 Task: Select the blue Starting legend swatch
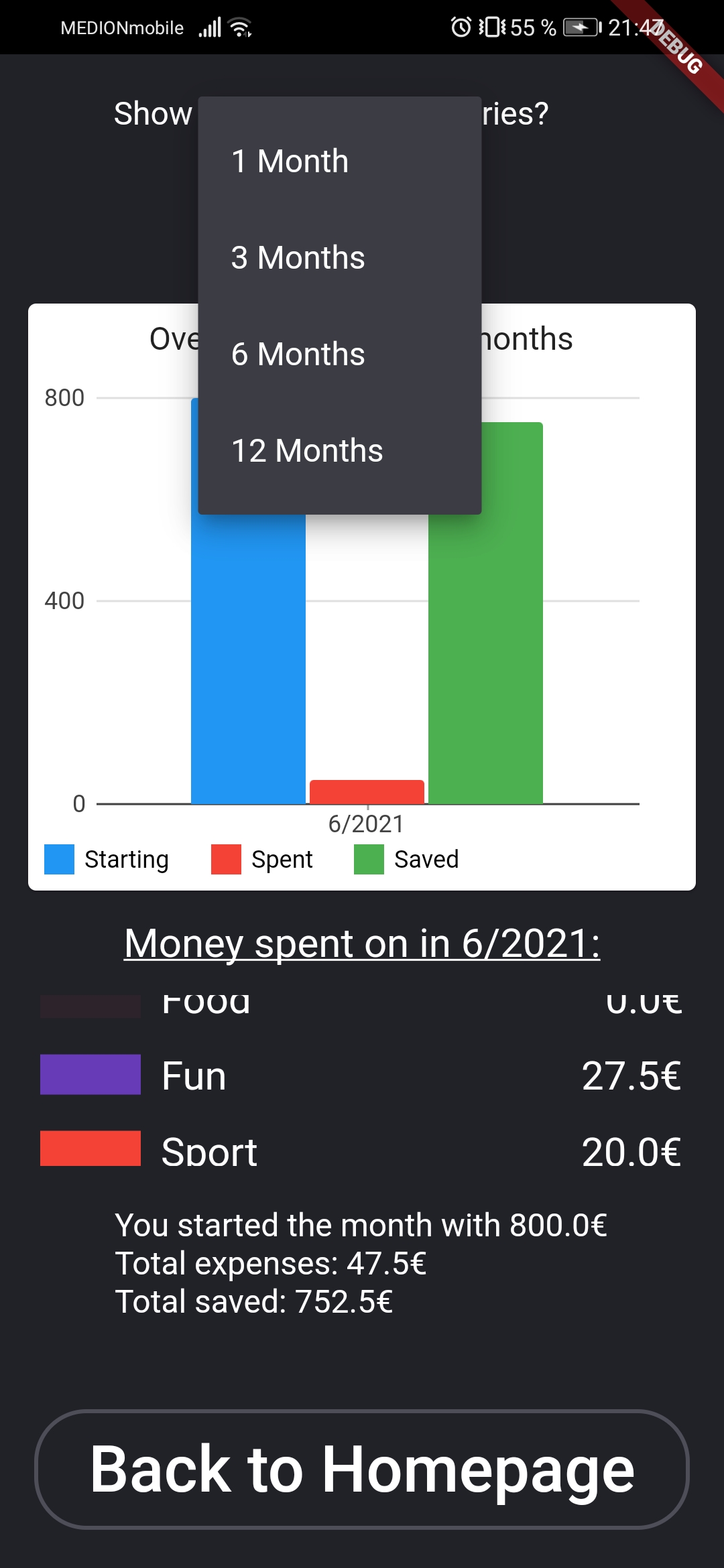click(60, 858)
